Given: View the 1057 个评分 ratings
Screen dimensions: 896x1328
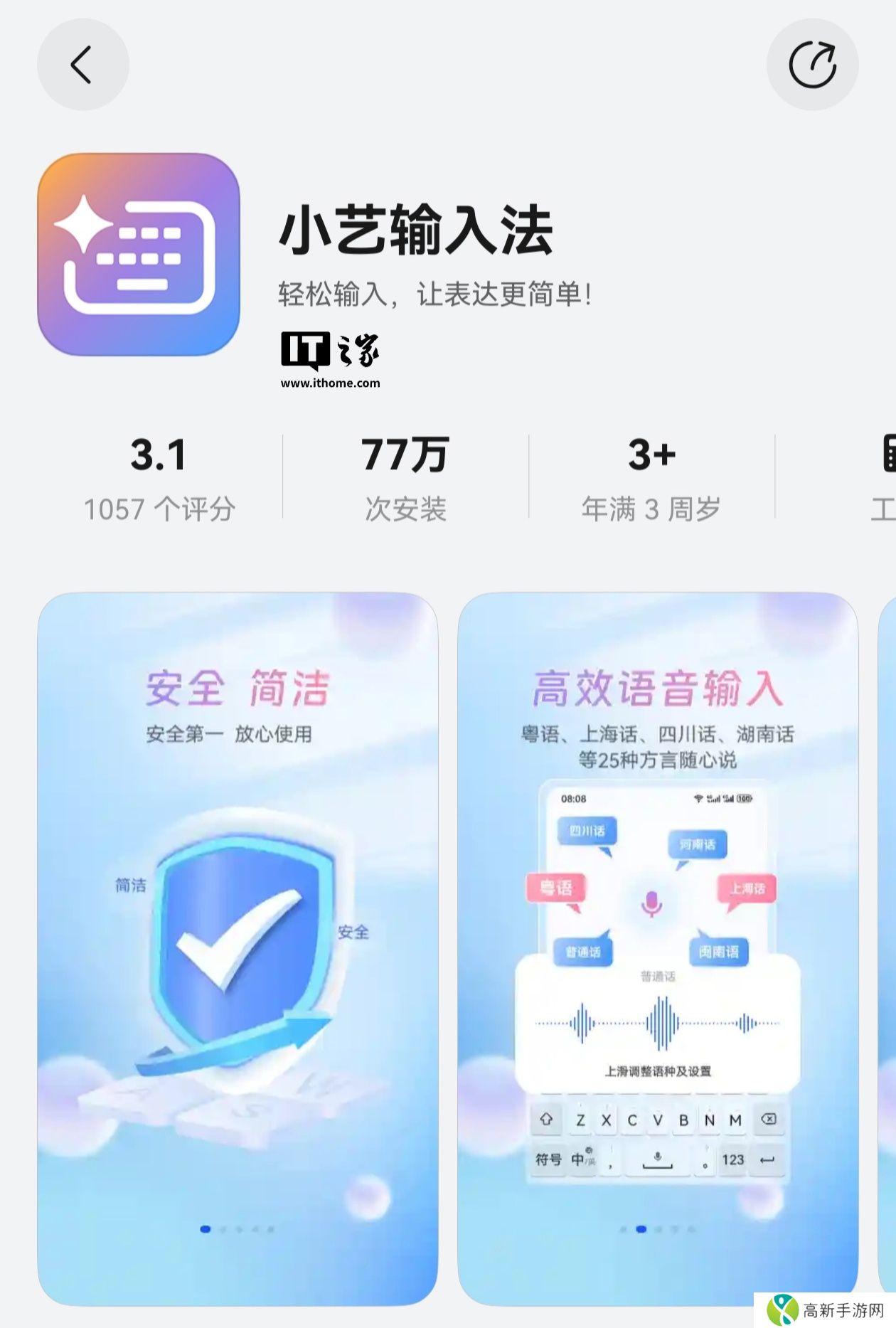Looking at the screenshot, I should point(159,478).
